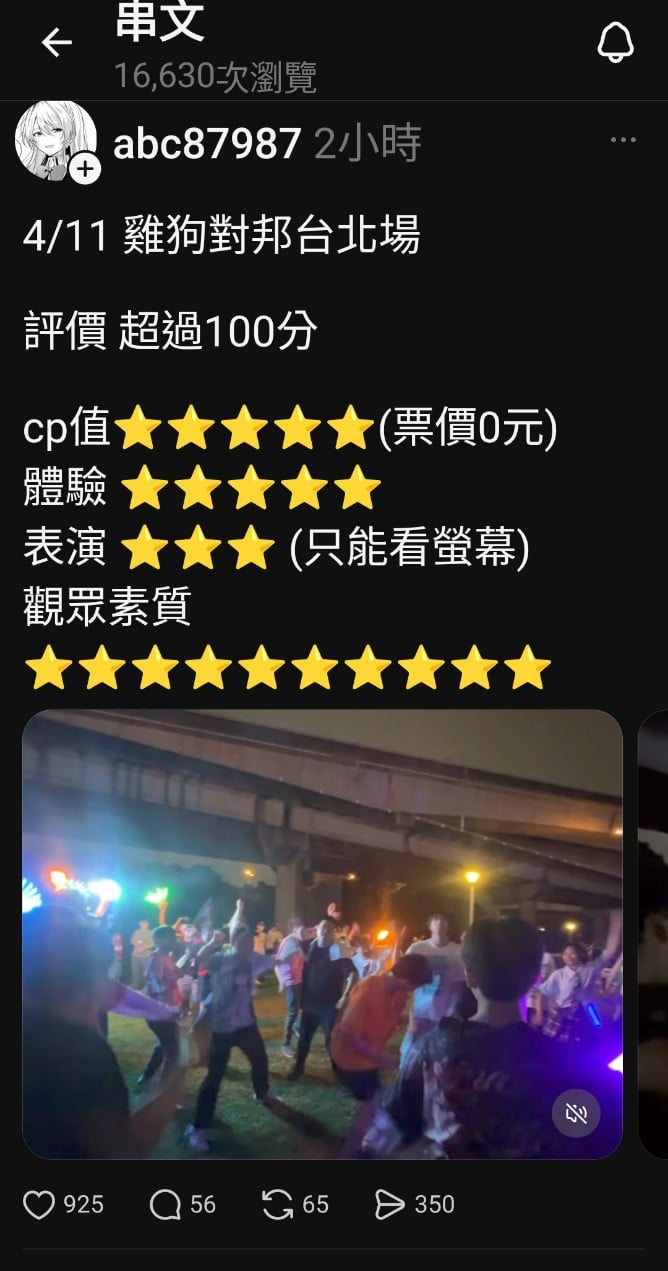Follow abc87987 via the plus badge
The image size is (668, 1271).
click(86, 169)
